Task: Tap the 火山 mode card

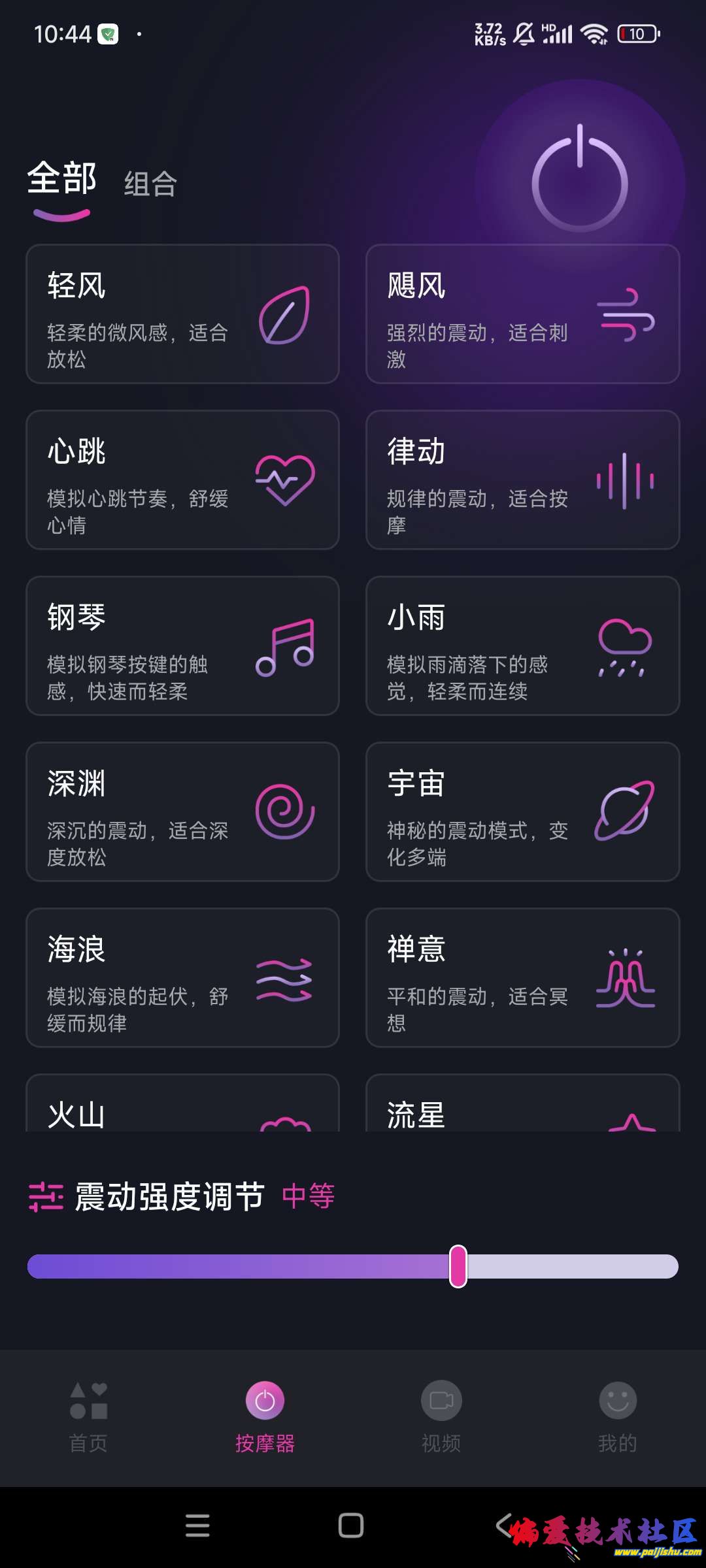Action: point(182,1107)
